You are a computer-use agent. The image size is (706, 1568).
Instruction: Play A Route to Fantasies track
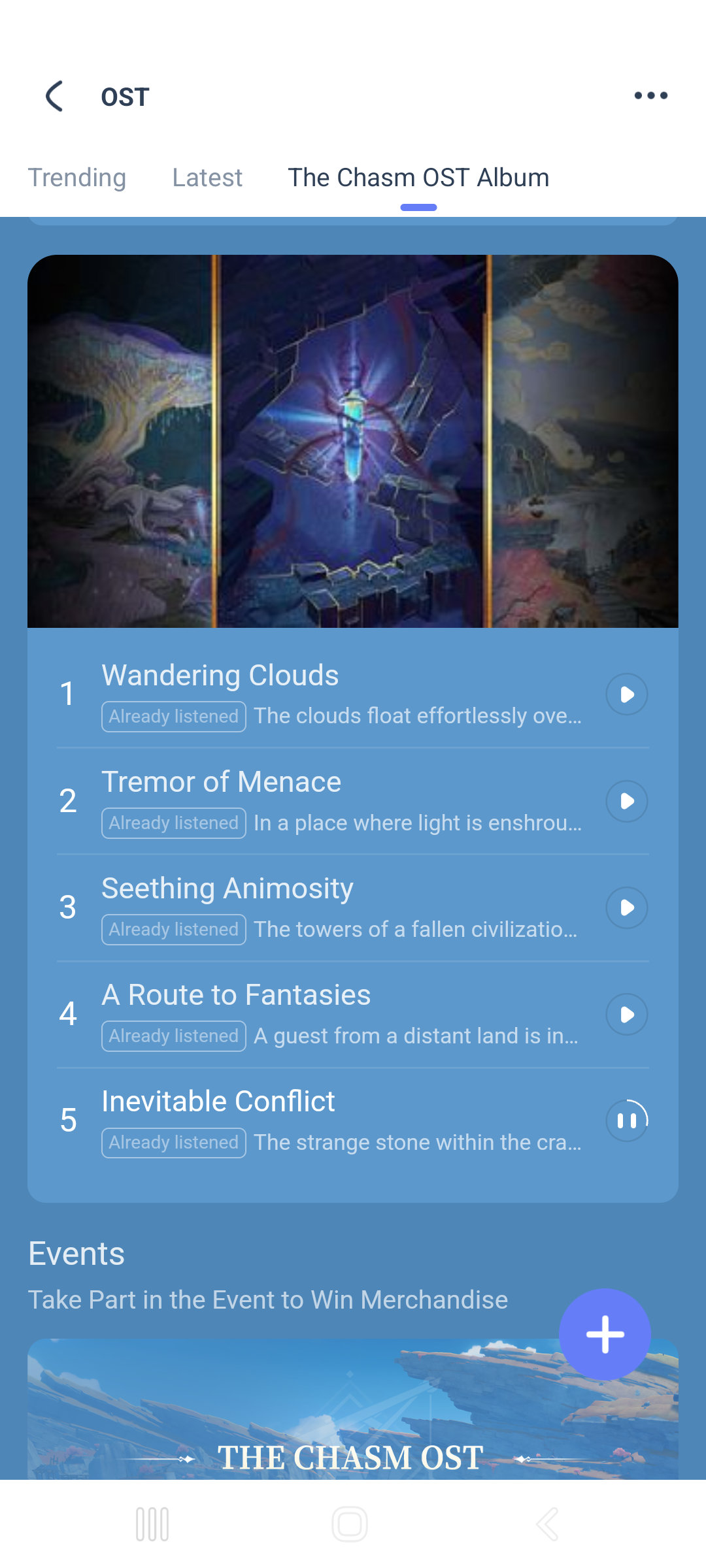coord(626,1014)
